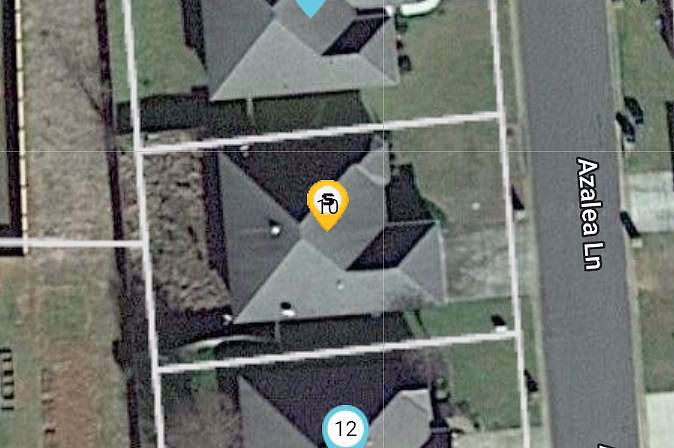
Task: Open the blue map pin
Action: pos(312,5)
